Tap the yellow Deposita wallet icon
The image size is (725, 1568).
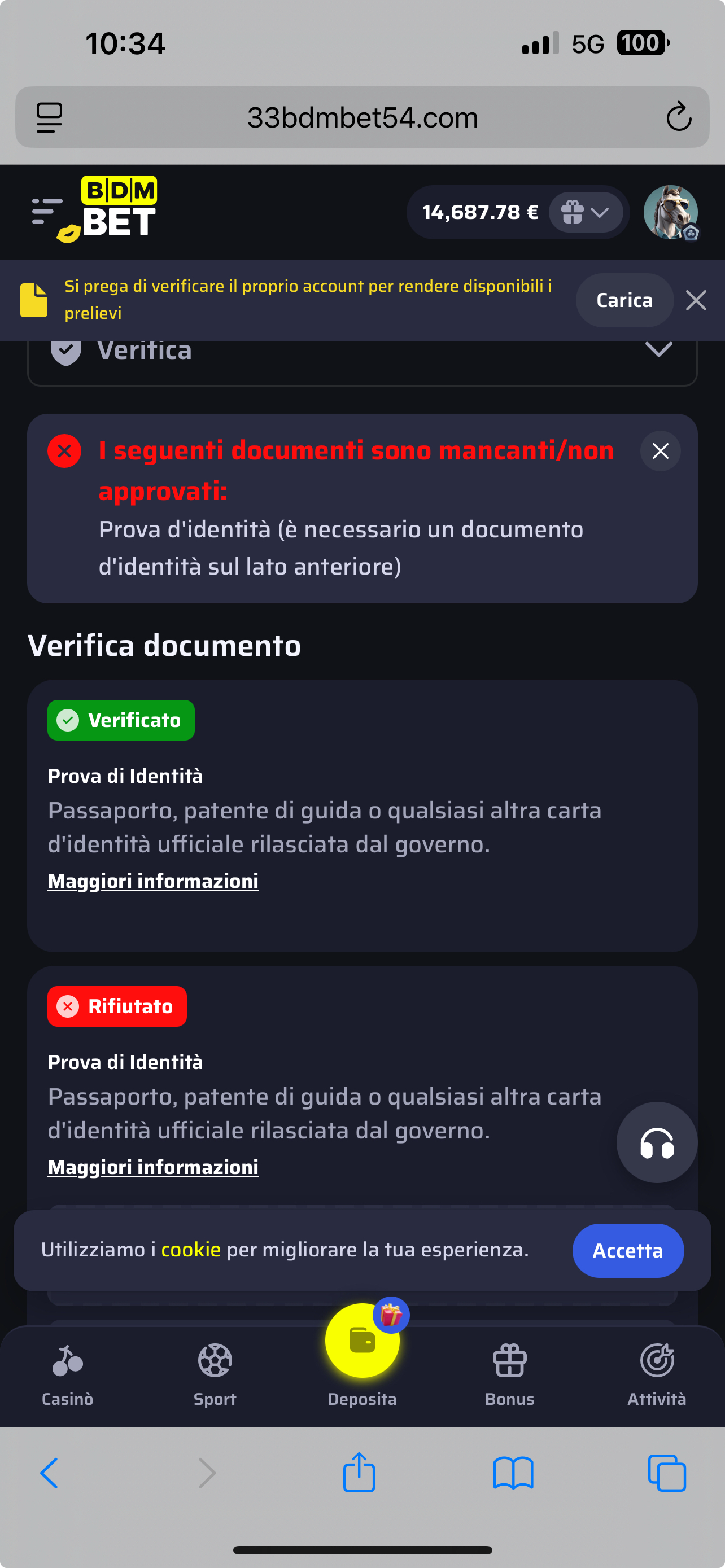point(362,1339)
